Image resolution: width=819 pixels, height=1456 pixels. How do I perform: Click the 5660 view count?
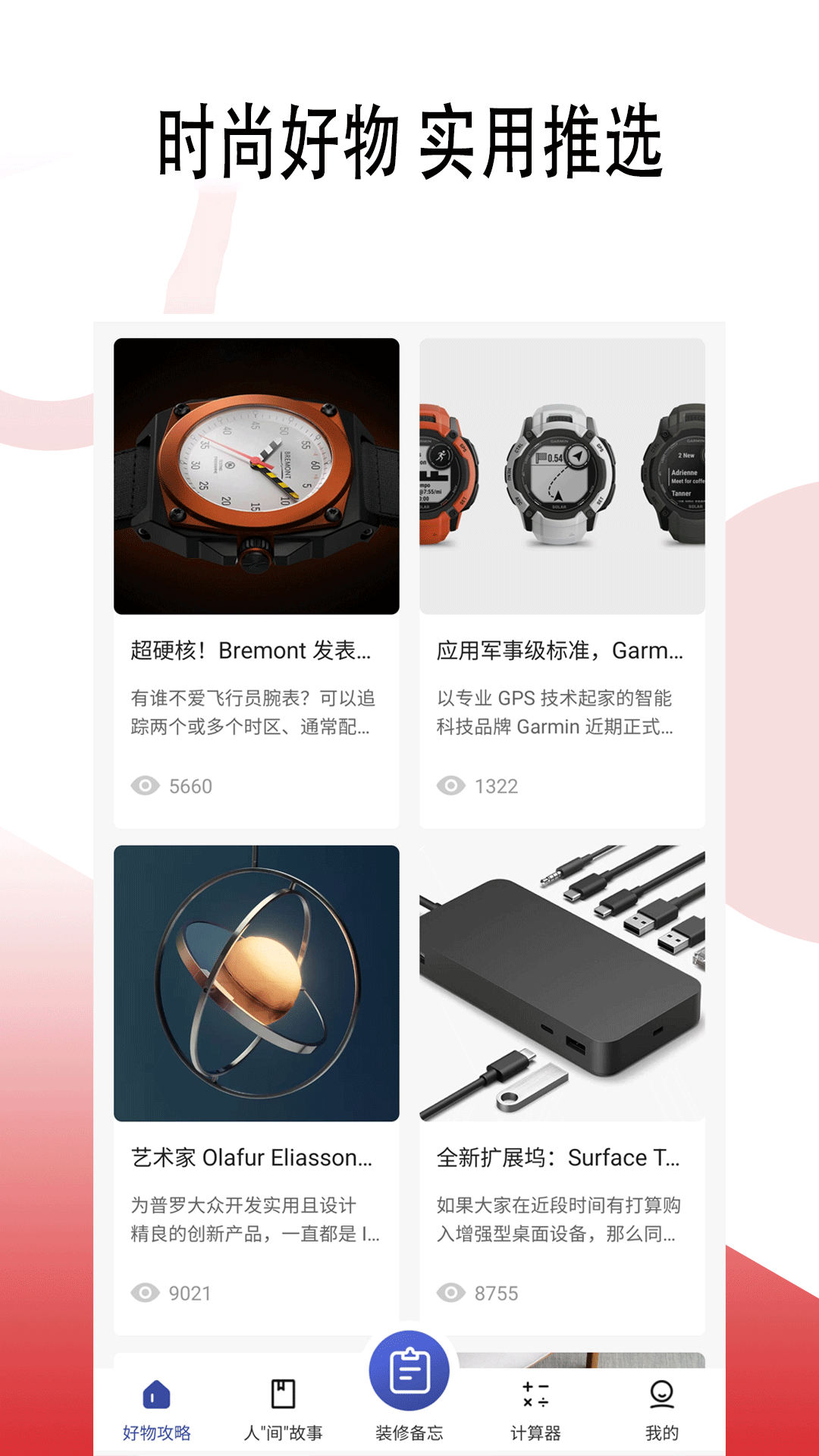coord(190,786)
